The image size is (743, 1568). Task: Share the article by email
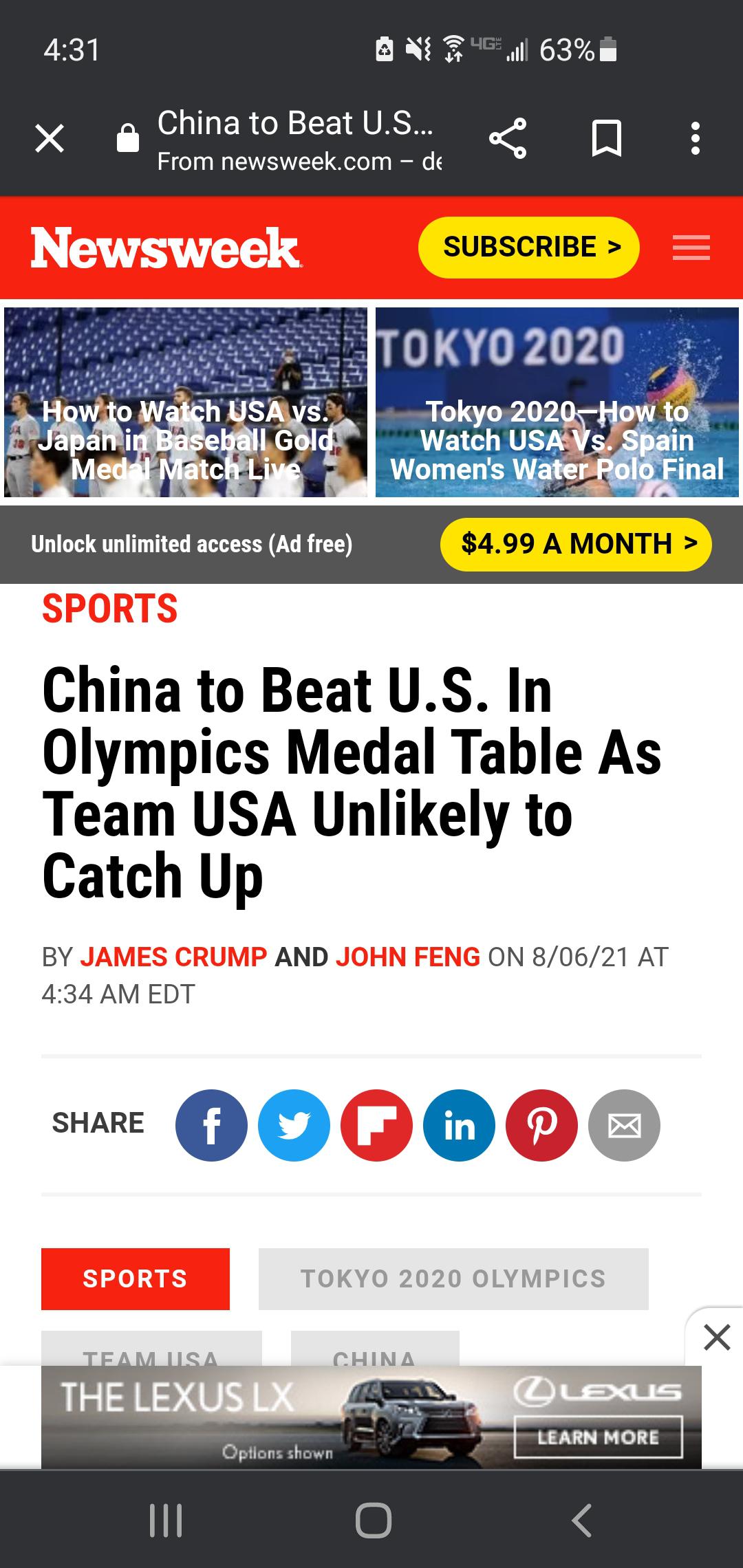624,1126
